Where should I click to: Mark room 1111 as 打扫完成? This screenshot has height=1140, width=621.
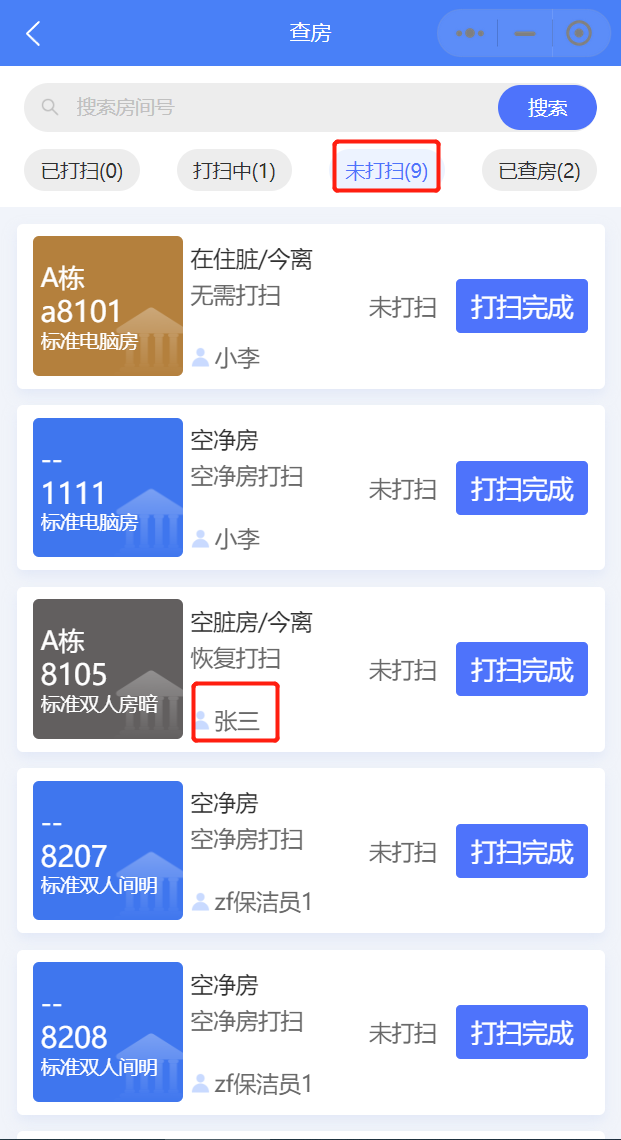[x=522, y=488]
